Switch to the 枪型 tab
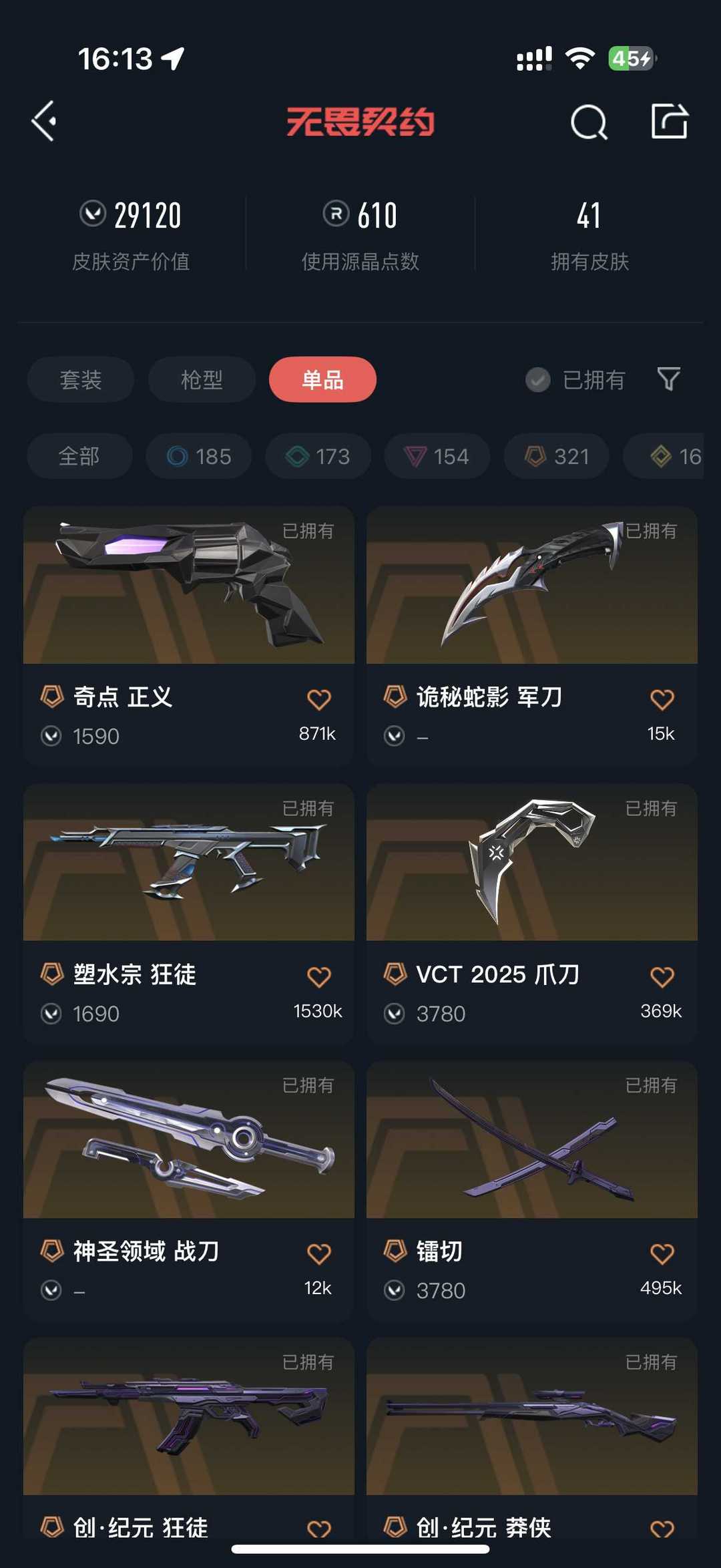 tap(202, 380)
